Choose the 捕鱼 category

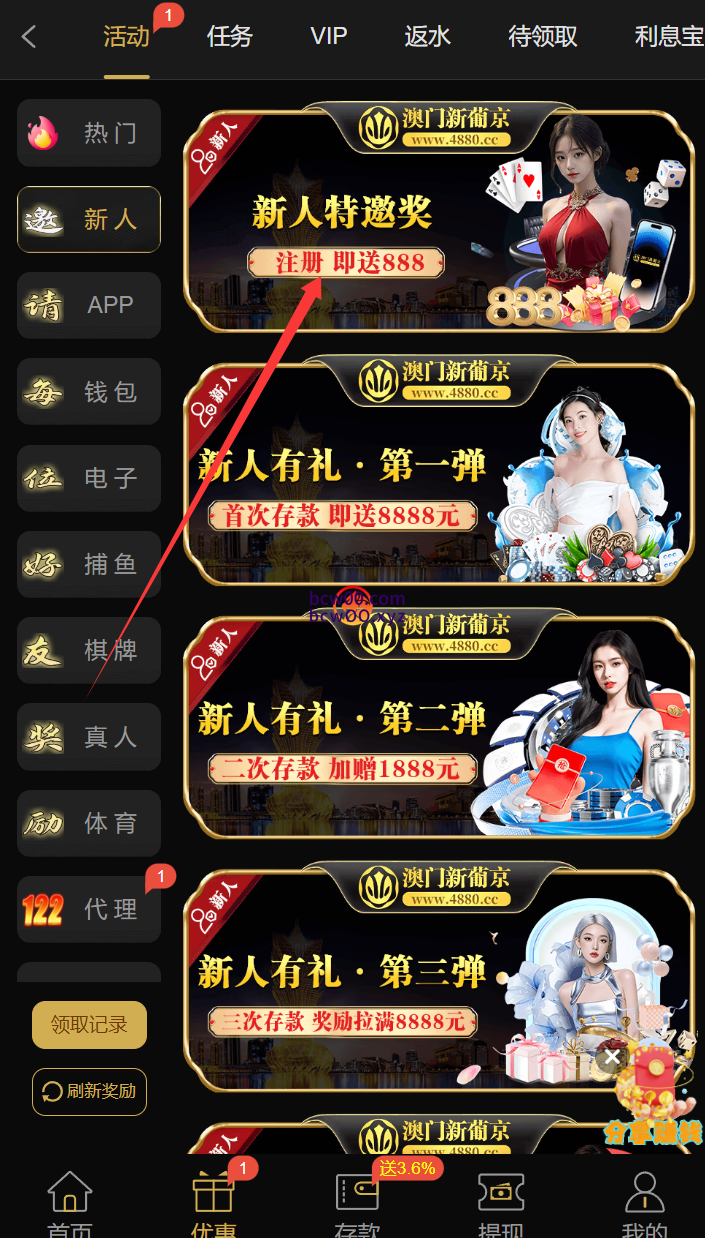click(x=89, y=564)
